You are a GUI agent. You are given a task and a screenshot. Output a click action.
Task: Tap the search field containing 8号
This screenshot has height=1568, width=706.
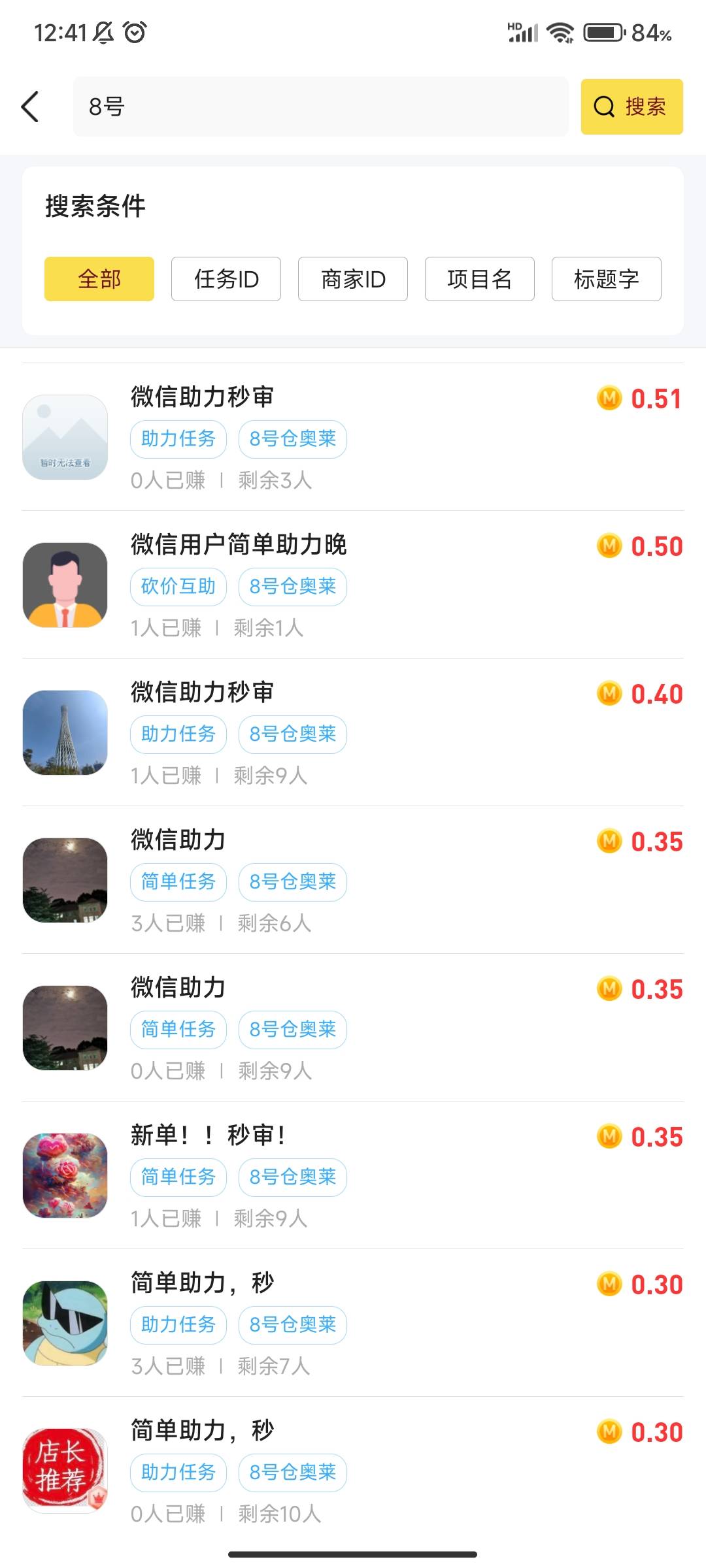pos(320,106)
